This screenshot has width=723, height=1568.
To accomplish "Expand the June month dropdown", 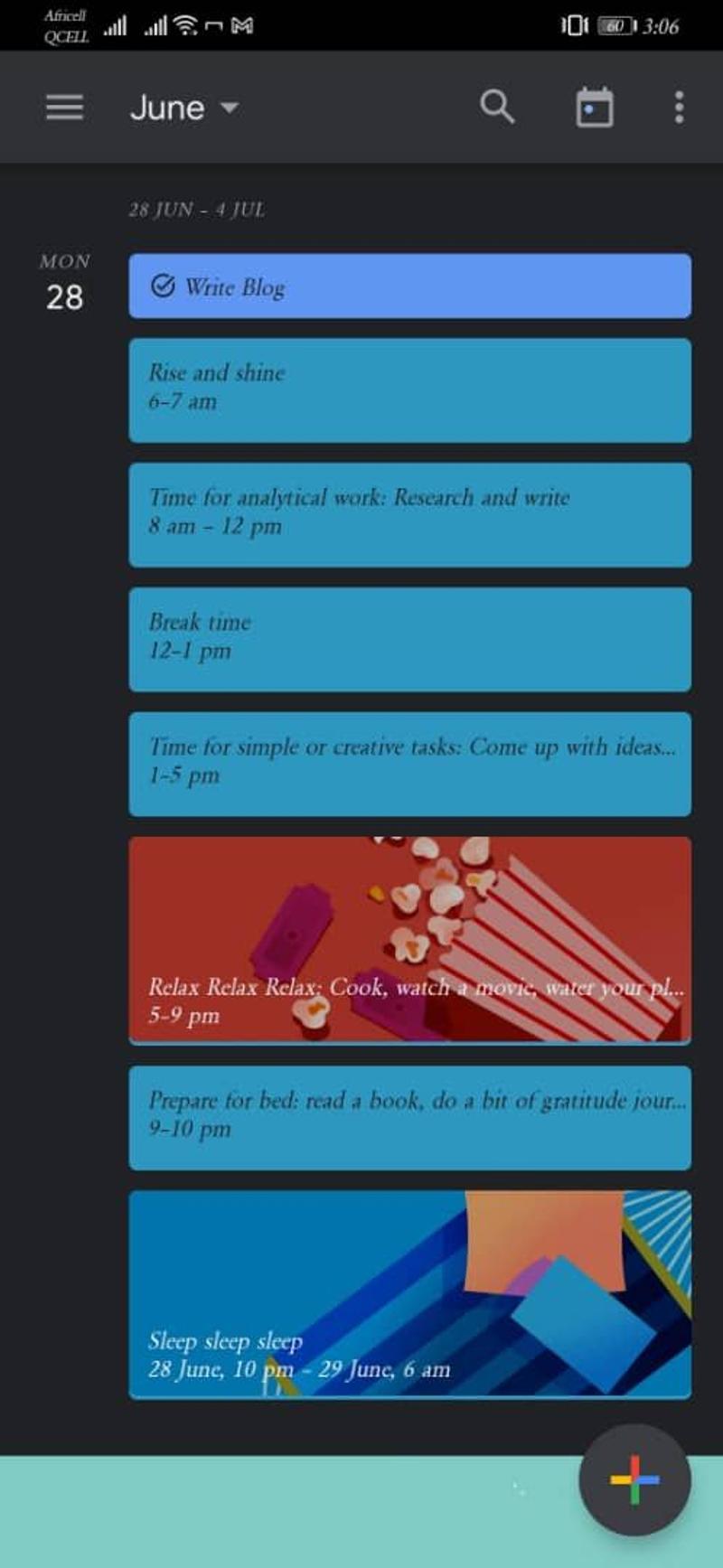I will tap(184, 108).
